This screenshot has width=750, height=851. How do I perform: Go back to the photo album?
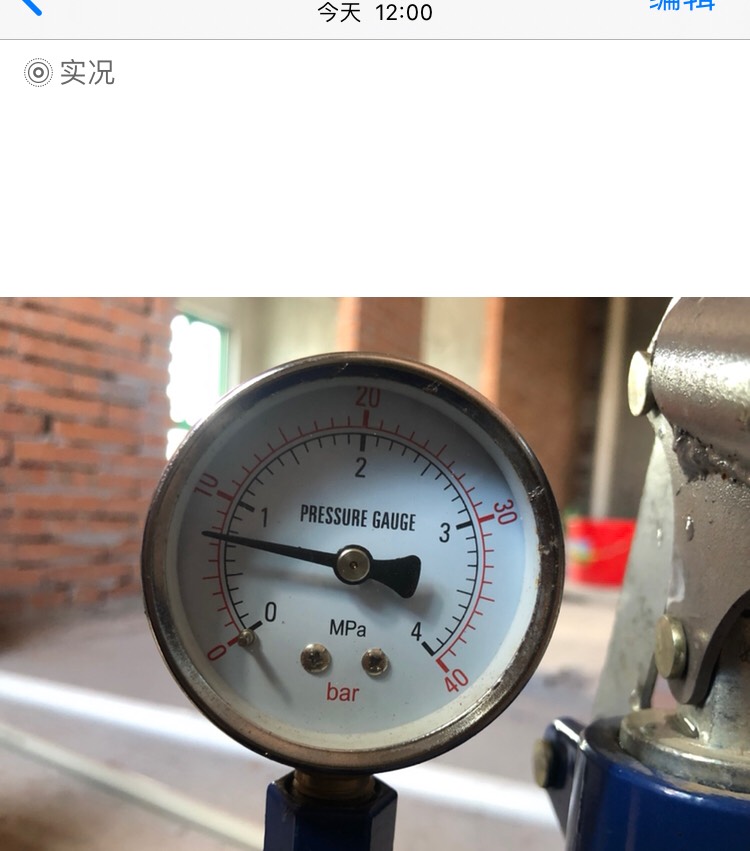click(x=30, y=6)
